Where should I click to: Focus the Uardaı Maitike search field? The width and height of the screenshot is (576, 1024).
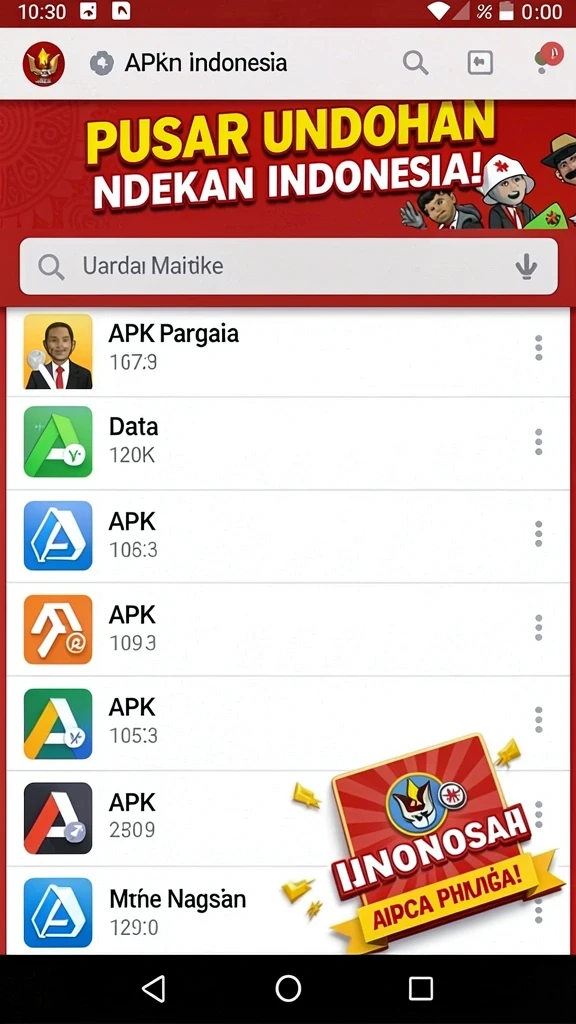coord(289,266)
